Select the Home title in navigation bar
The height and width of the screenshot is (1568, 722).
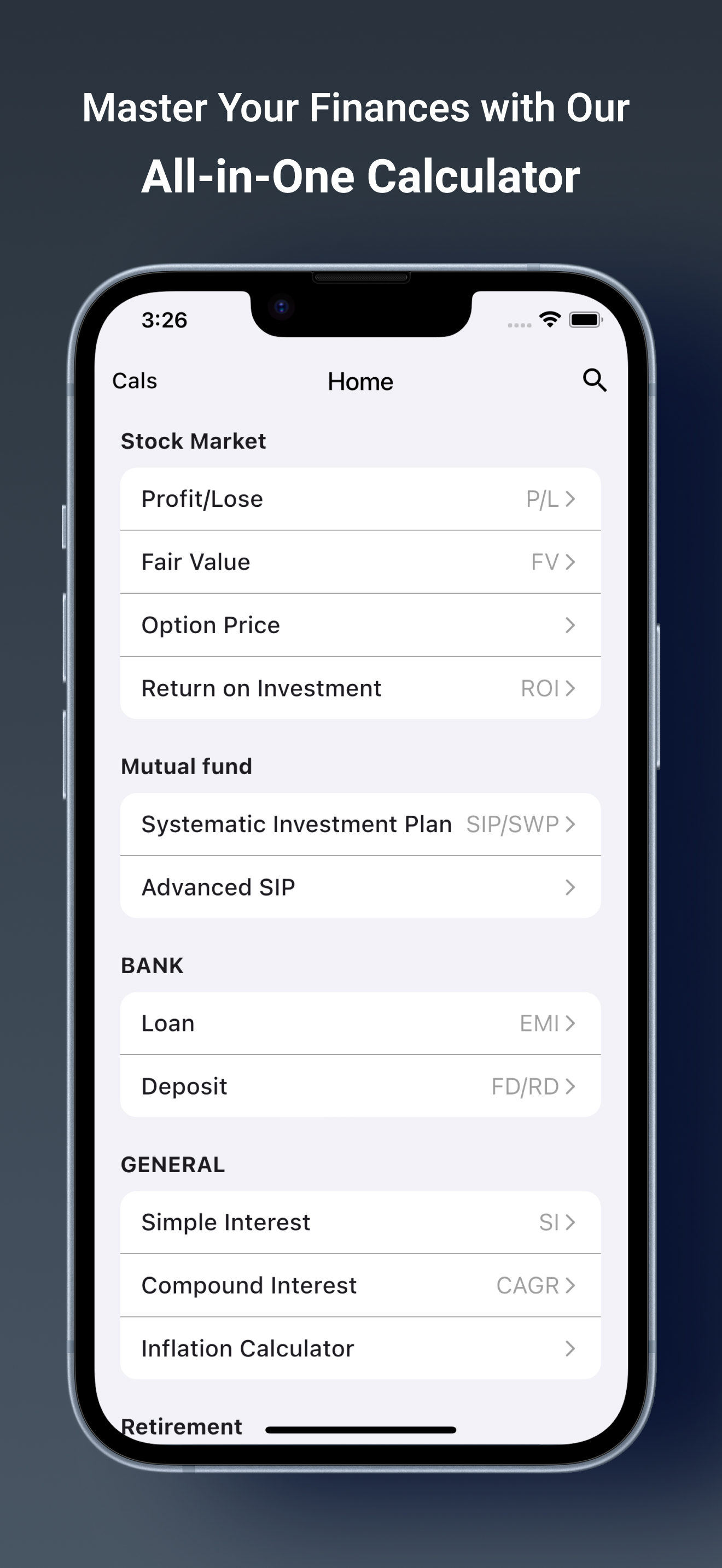coord(360,382)
